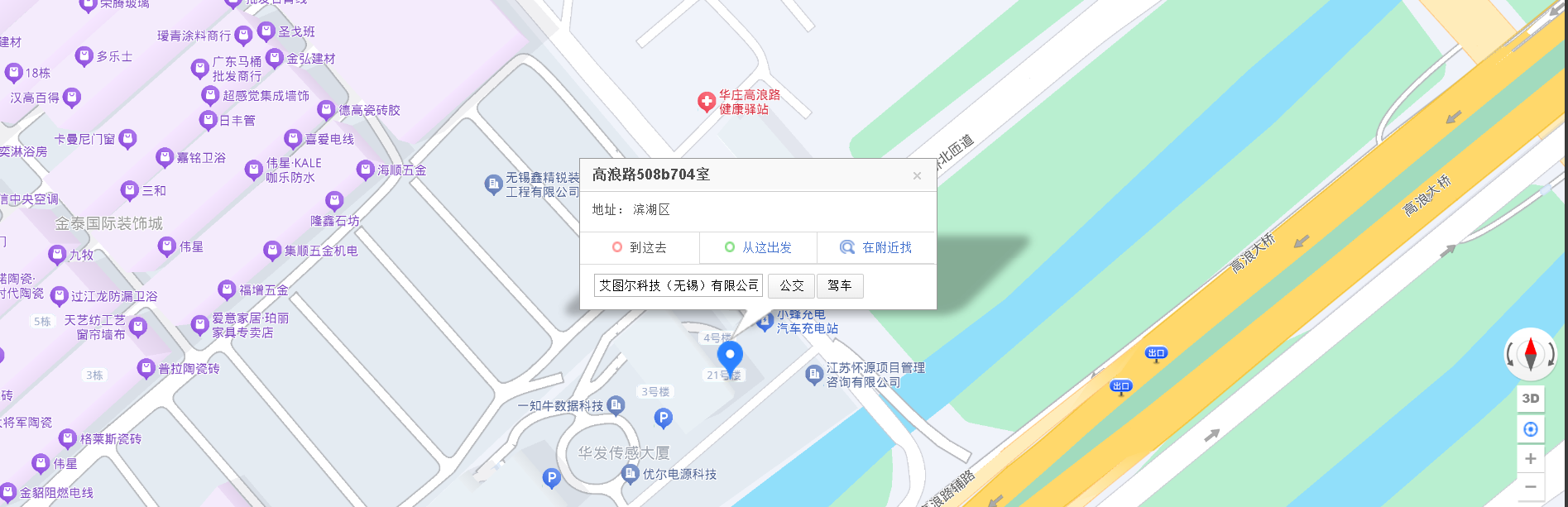Open the 无锡鑫精锐装饰工程有限公司 marker
This screenshot has width=1568, height=507.
(493, 184)
